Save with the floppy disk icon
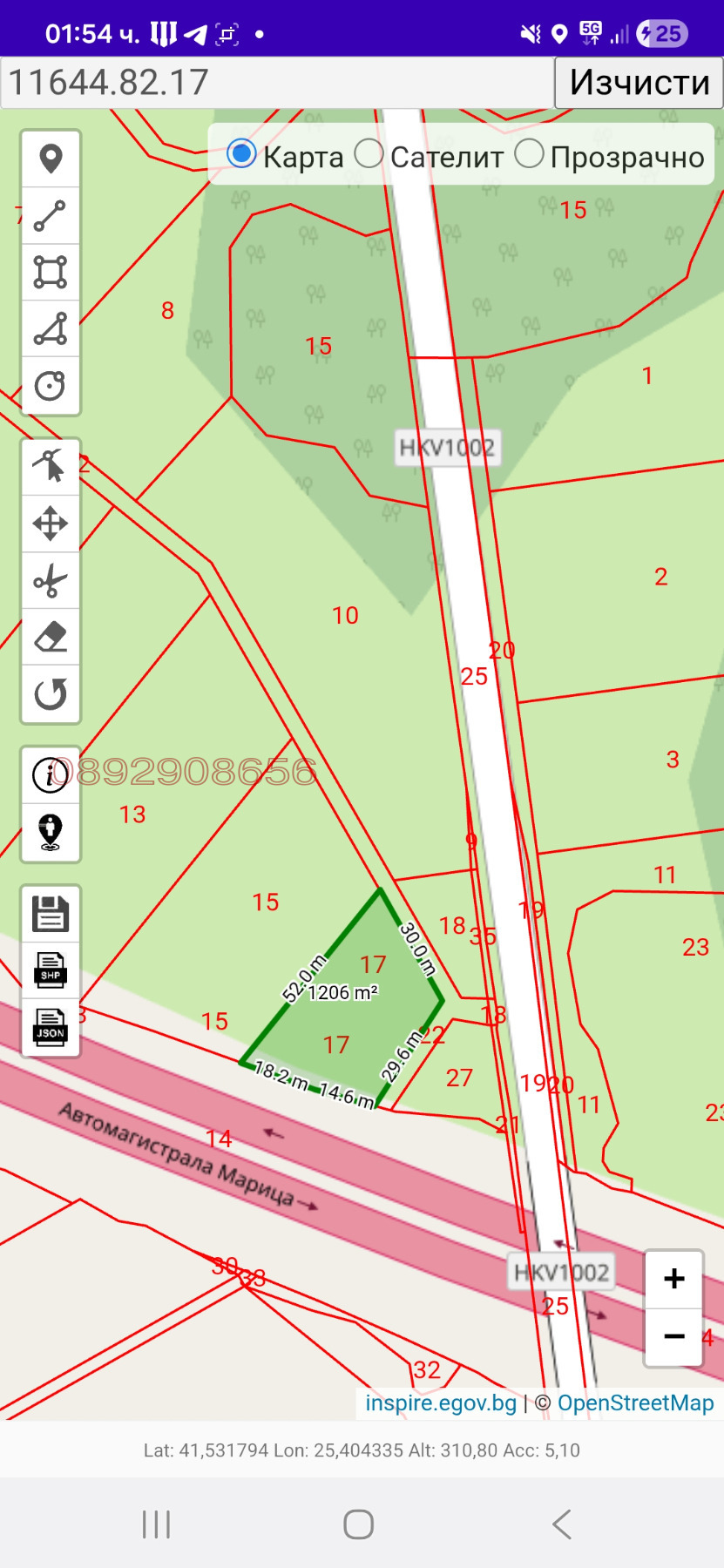The height and width of the screenshot is (1568, 724). (51, 914)
